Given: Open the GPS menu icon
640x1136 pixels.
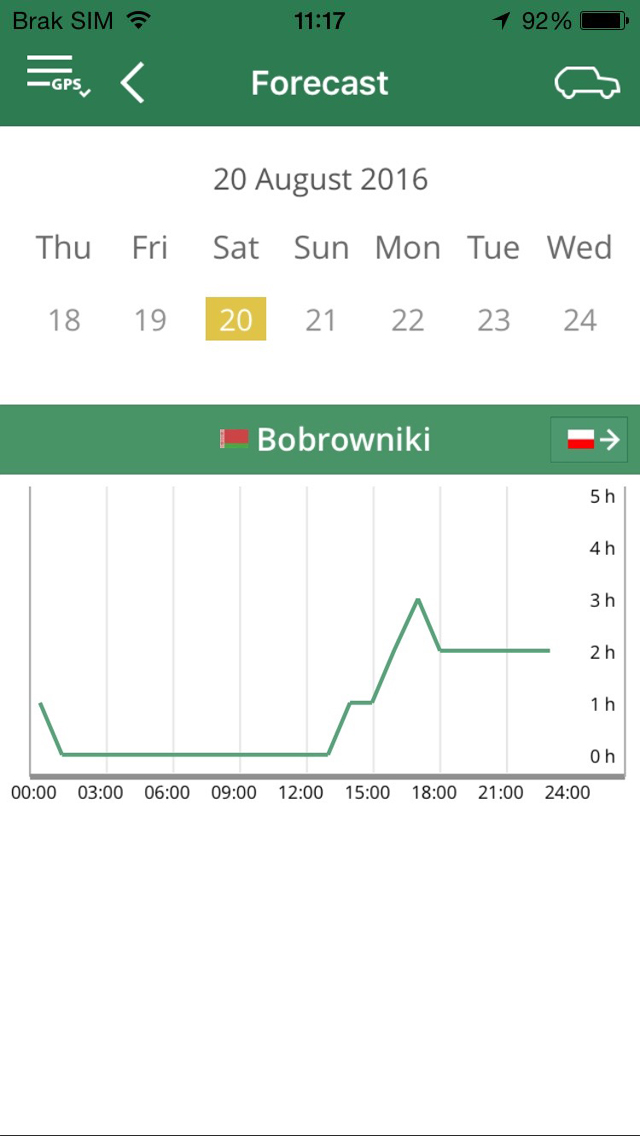Looking at the screenshot, I should (59, 77).
